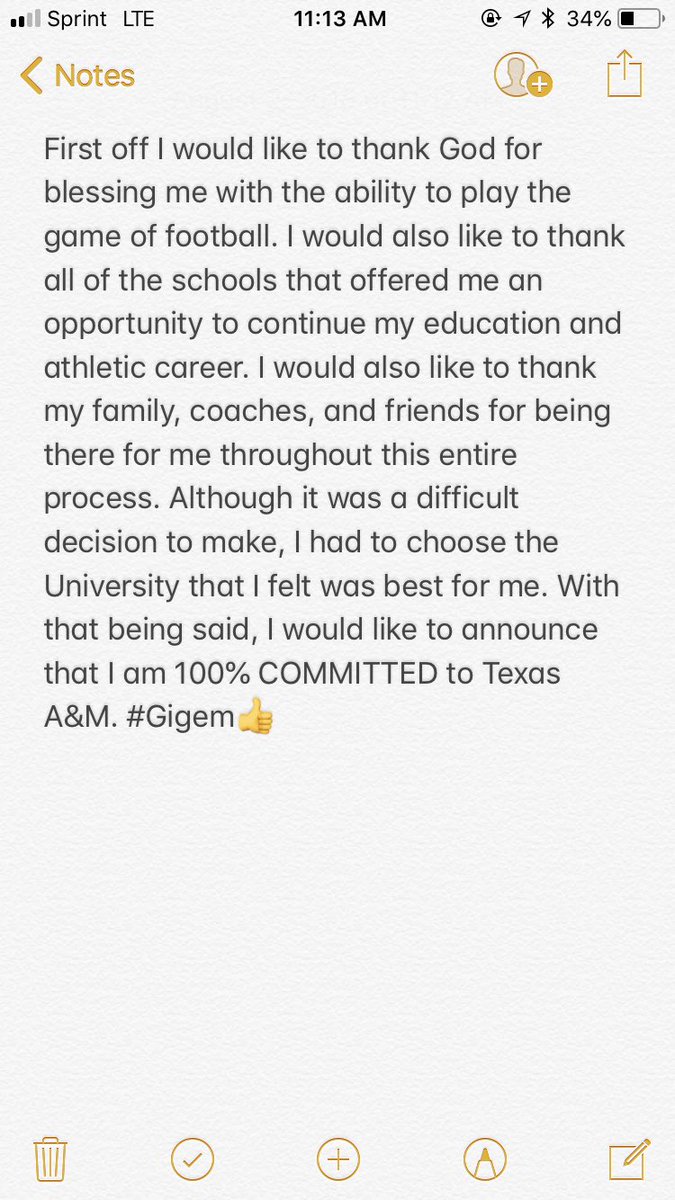
Task: Open the share sheet for this note
Action: (624, 74)
